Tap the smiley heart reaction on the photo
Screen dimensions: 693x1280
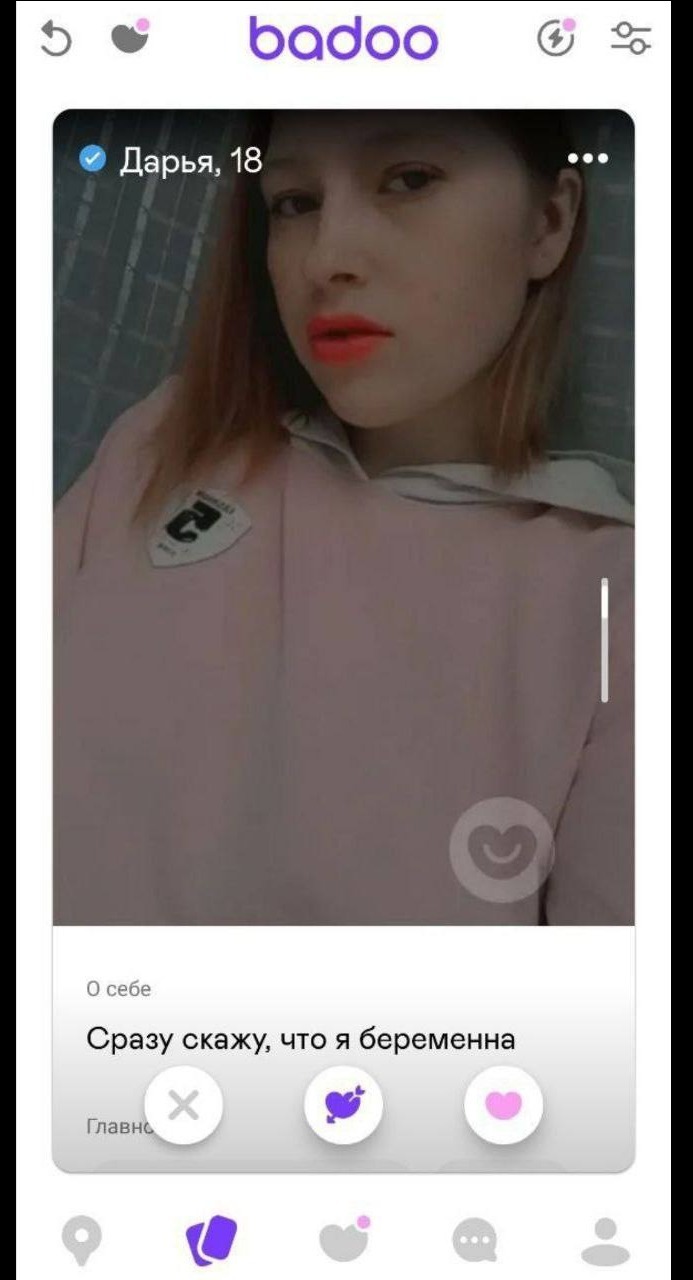501,849
